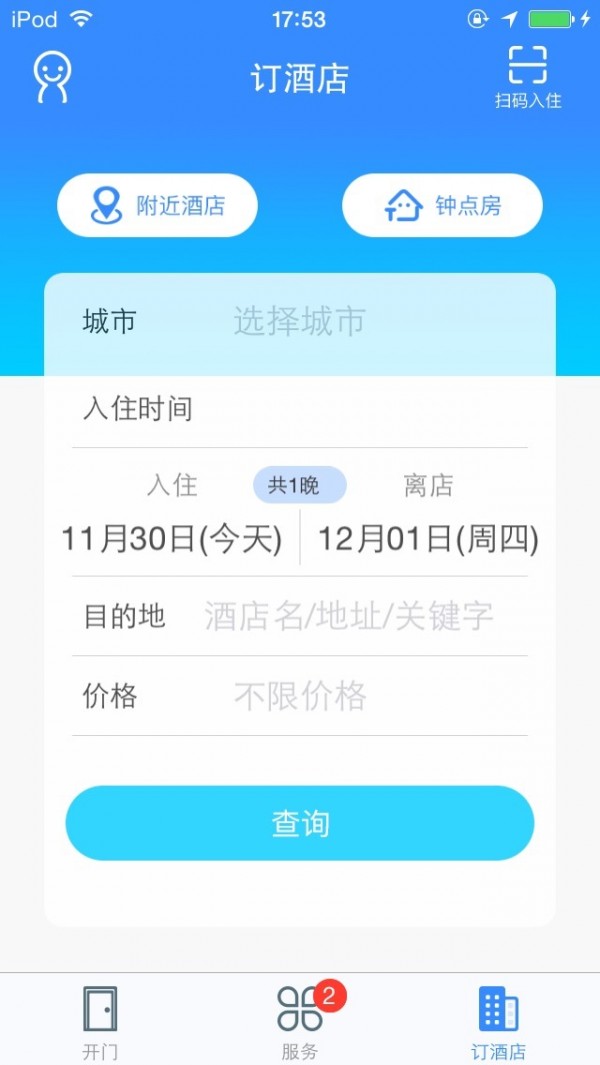Open 附近酒店 nearby hotels

pos(158,206)
